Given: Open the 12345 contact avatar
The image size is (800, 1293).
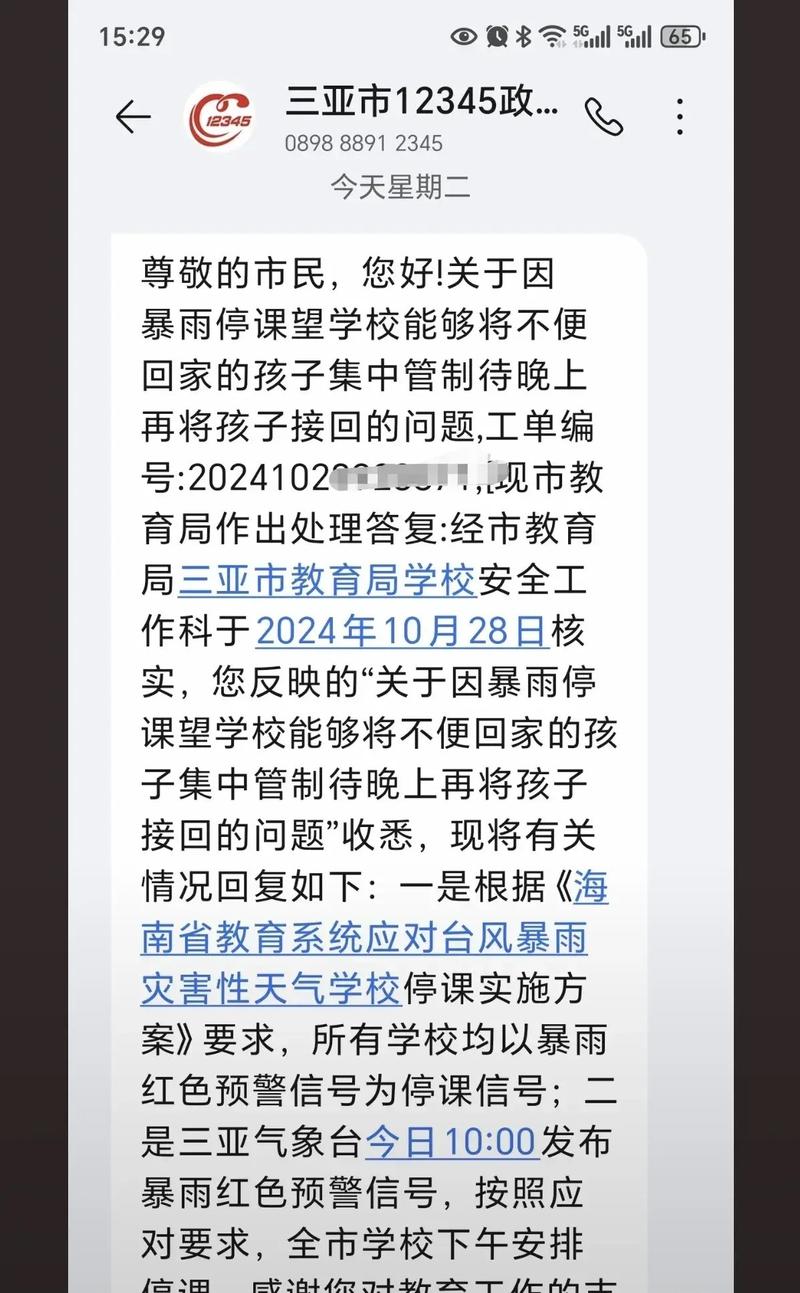Looking at the screenshot, I should click(221, 118).
